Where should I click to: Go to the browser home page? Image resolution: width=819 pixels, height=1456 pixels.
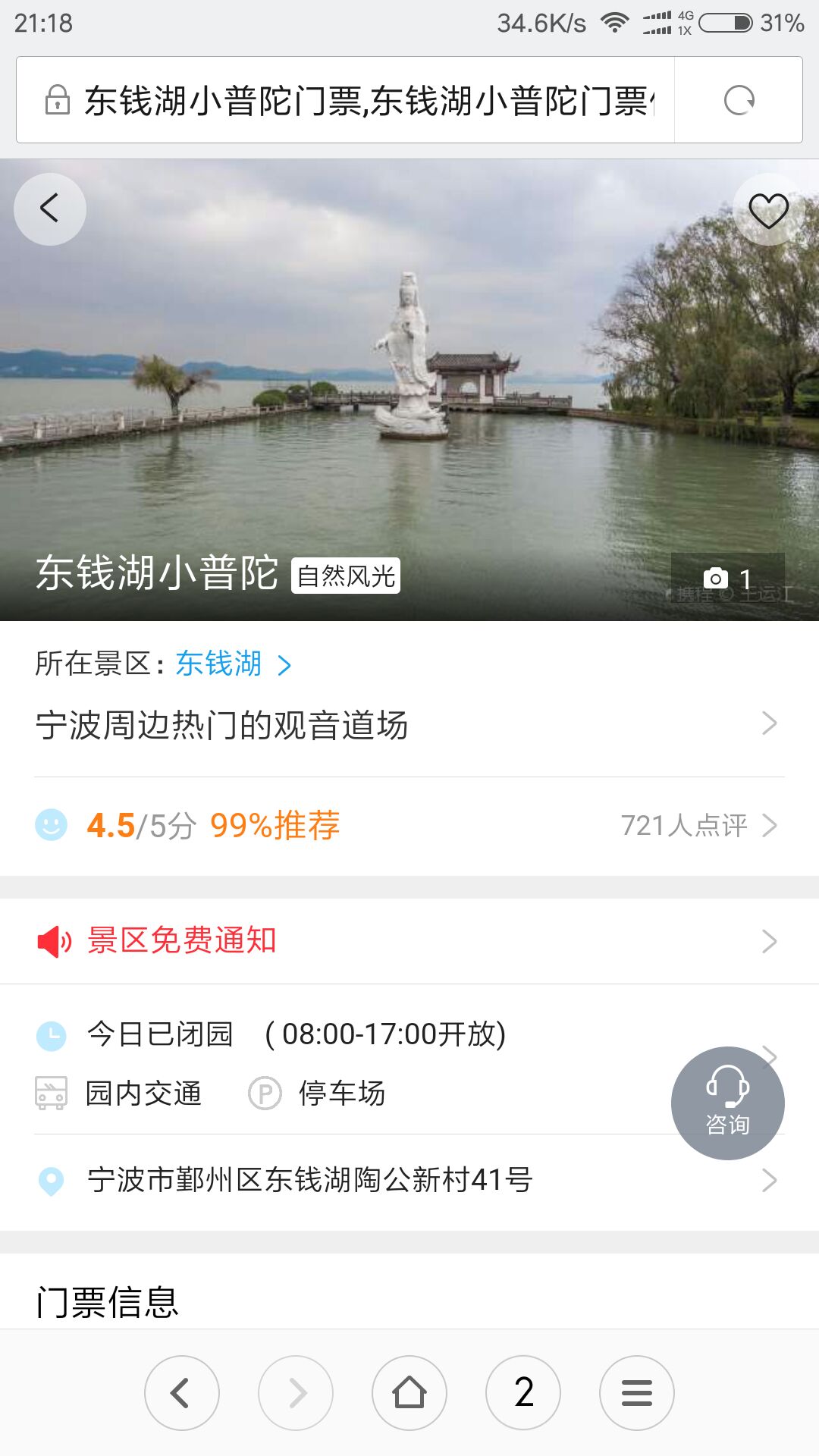(x=409, y=1393)
